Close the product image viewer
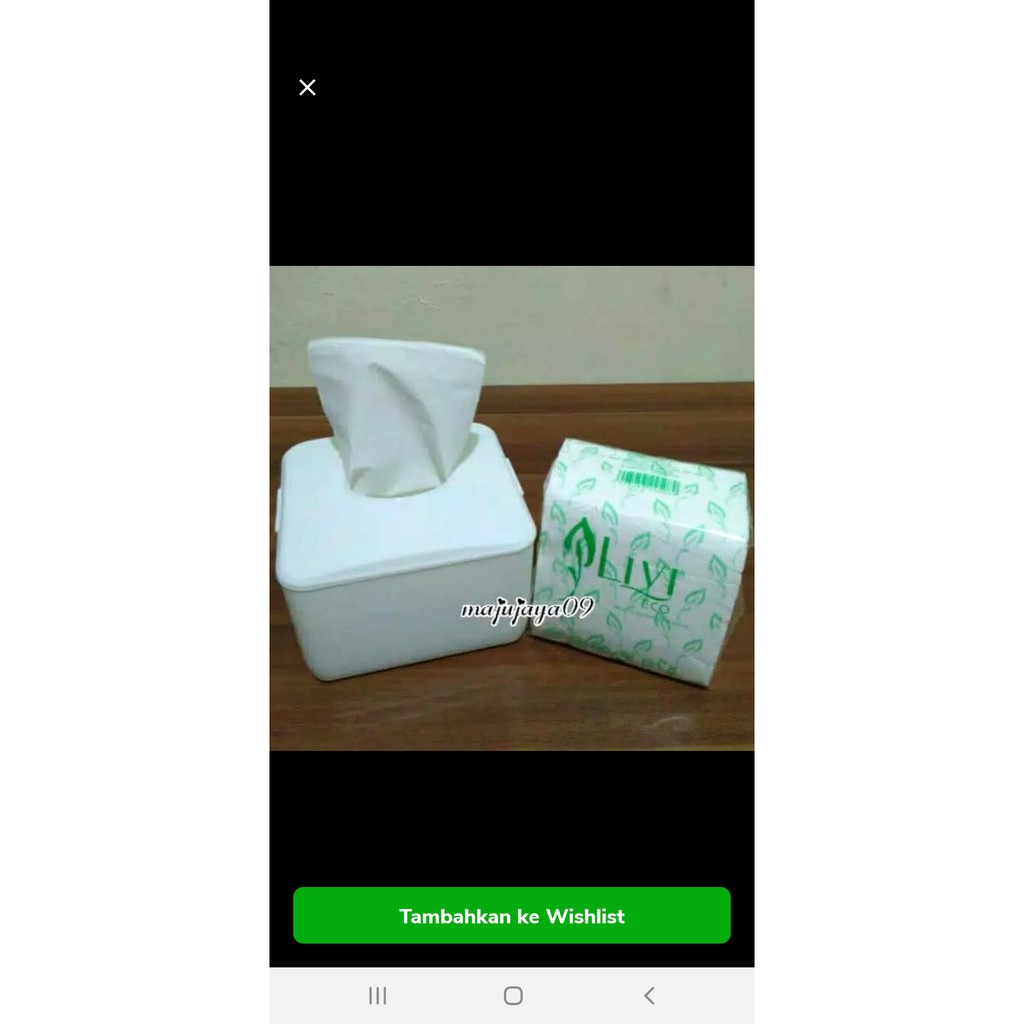1024x1024 pixels. coord(307,88)
